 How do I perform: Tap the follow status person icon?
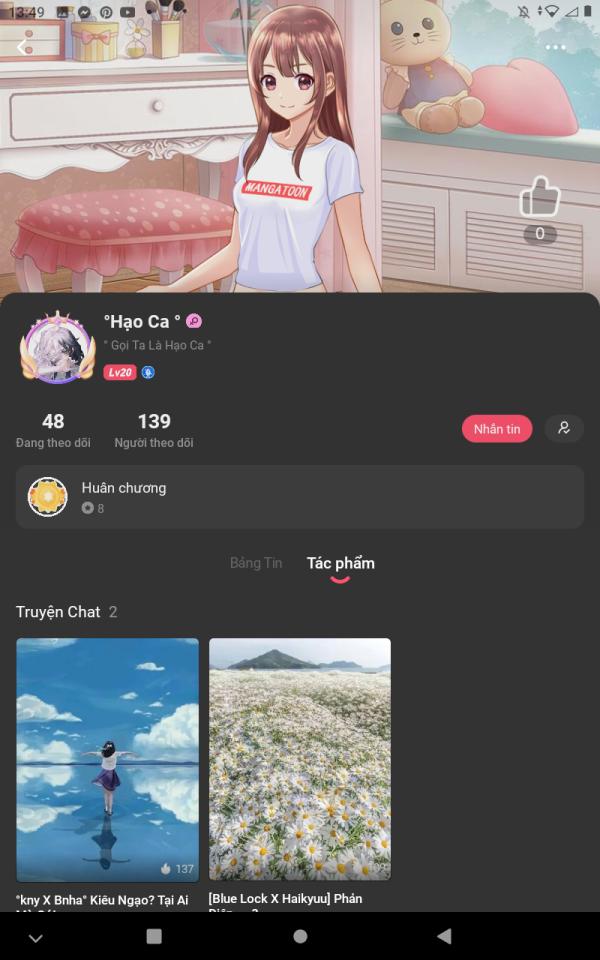pyautogui.click(x=564, y=429)
